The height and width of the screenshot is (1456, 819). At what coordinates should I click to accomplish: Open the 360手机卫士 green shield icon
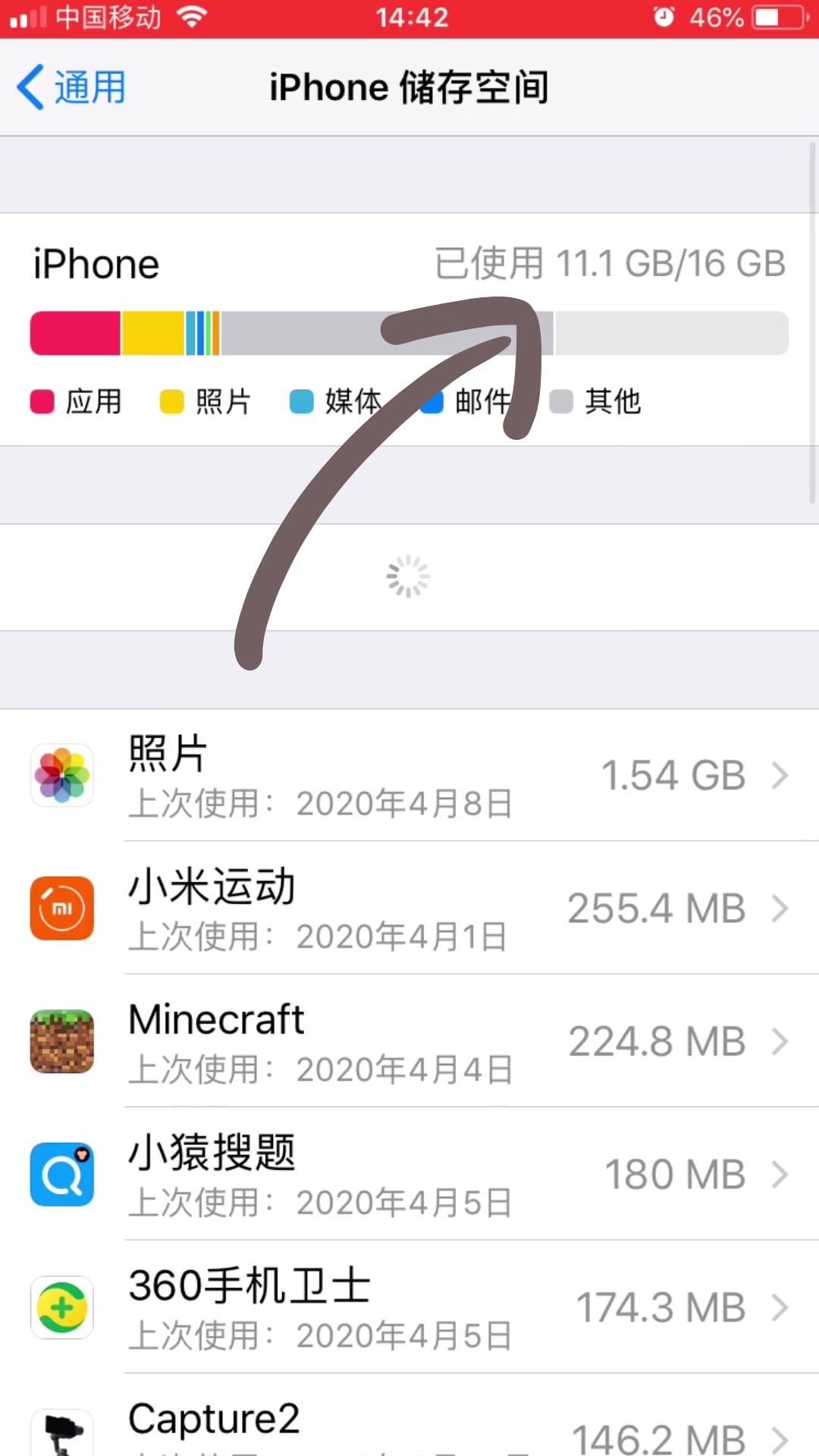[61, 1307]
